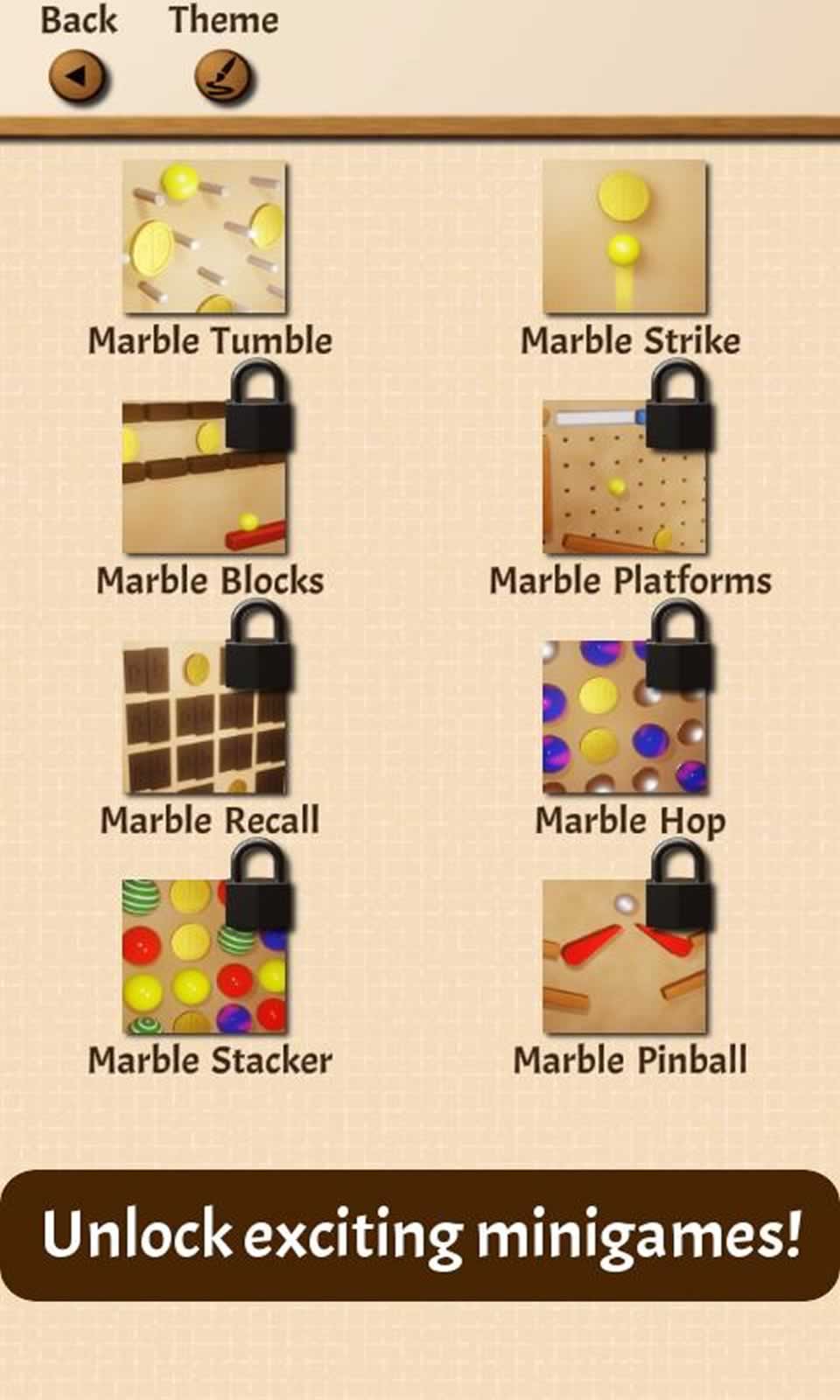Pick the locked Marble Pinball minigame
Screen dimensions: 840x1400
[x=625, y=956]
